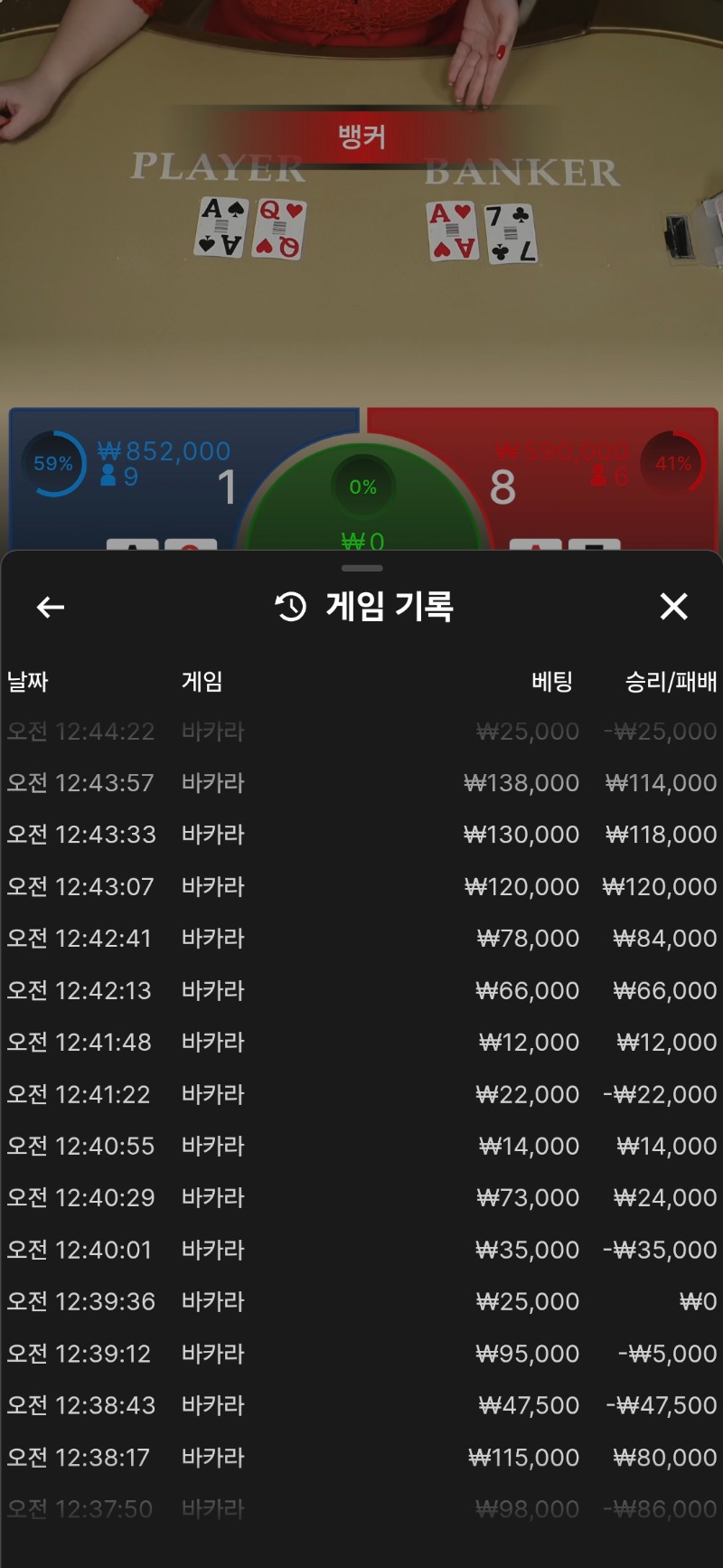View the 오전 12:41:22 바카라 entry
The image size is (723, 1568).
[361, 1095]
